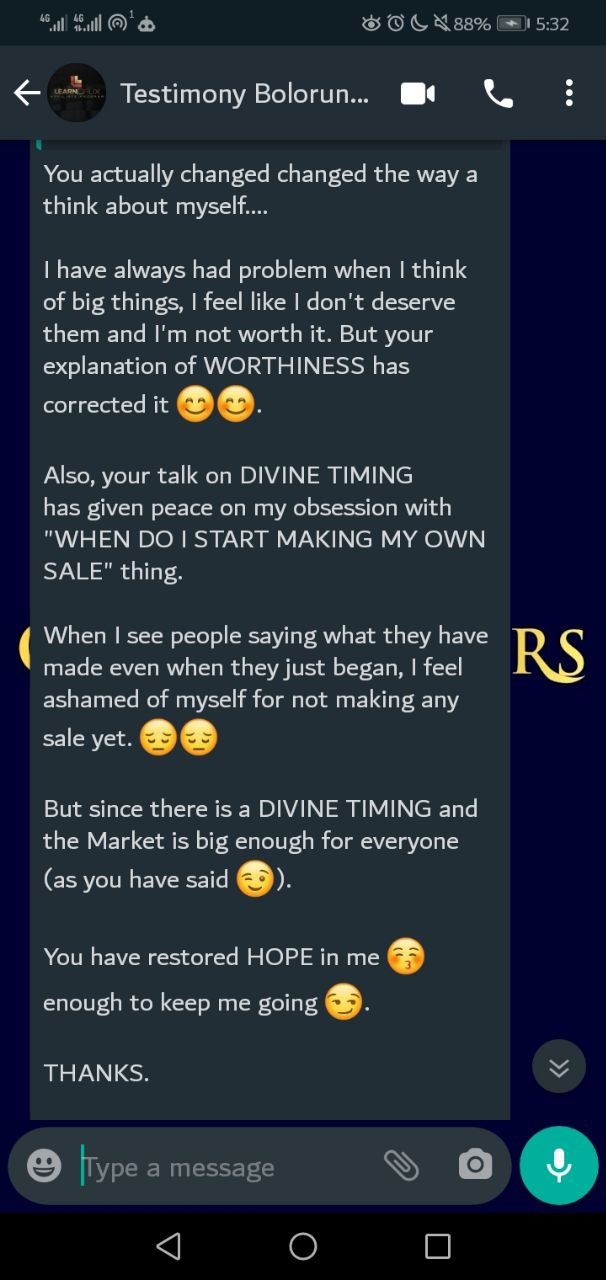This screenshot has height=1280, width=606.
Task: Attach a file with the paperclip
Action: coord(401,1165)
